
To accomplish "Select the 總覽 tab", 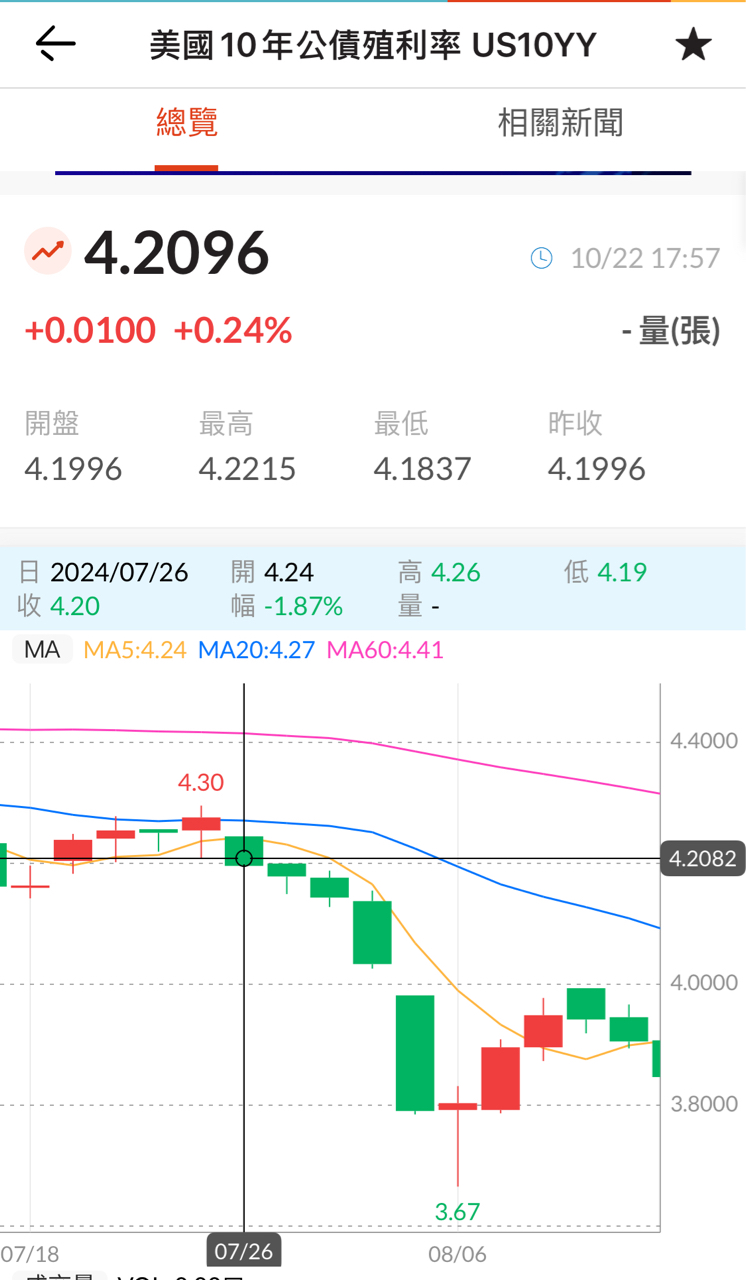I will pyautogui.click(x=187, y=123).
